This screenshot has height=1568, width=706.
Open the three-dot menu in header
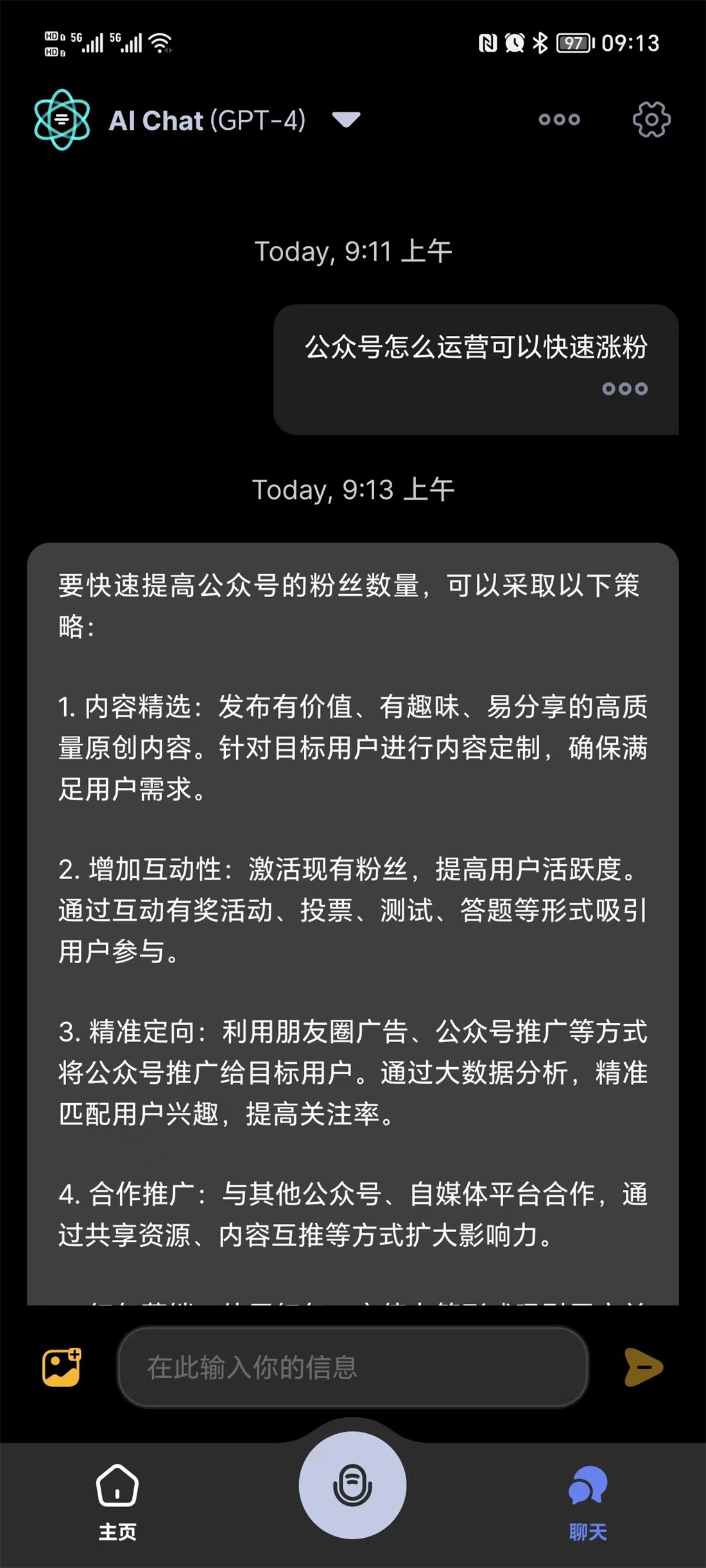coord(559,119)
